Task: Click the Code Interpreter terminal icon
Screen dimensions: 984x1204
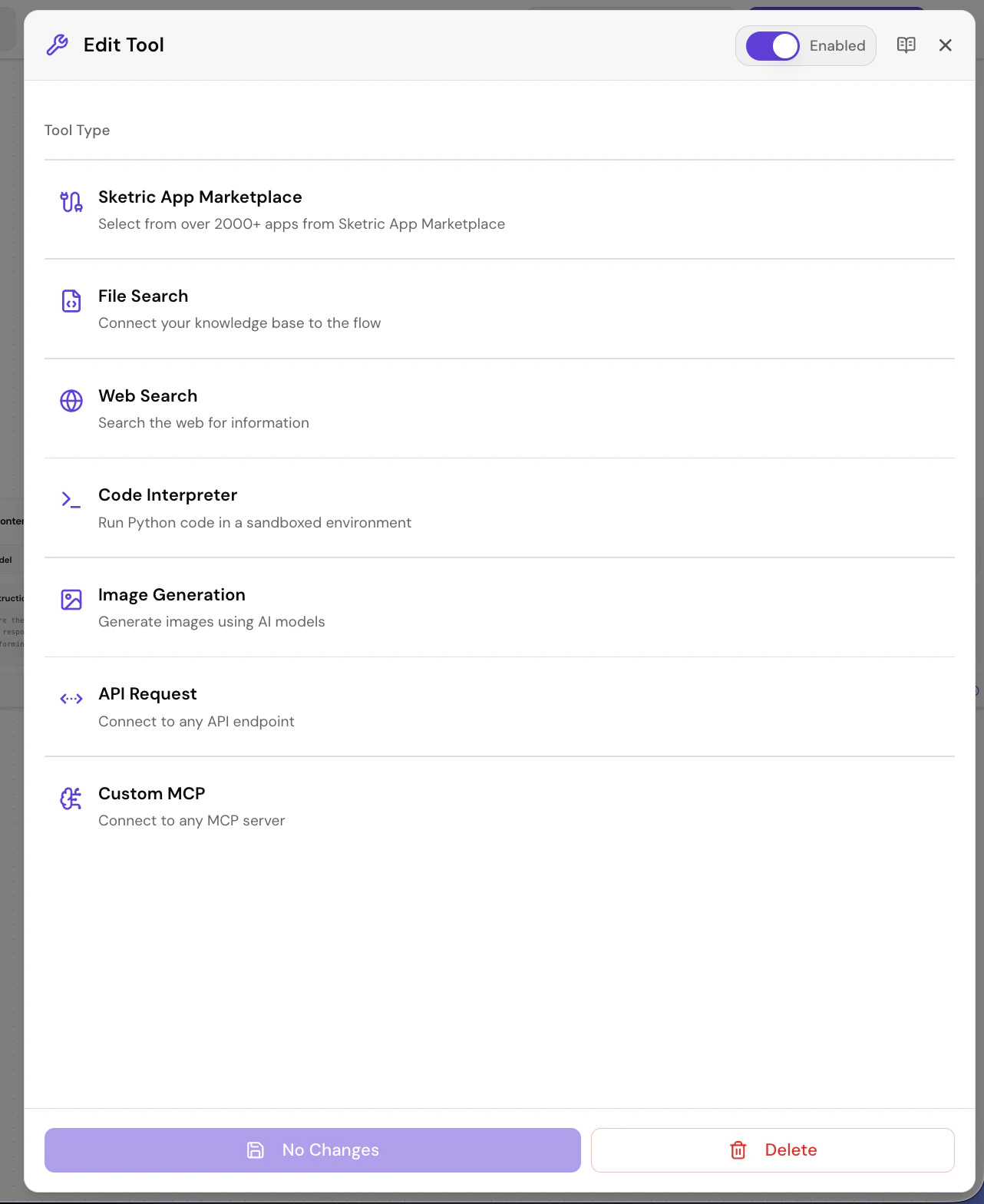Action: 71,500
